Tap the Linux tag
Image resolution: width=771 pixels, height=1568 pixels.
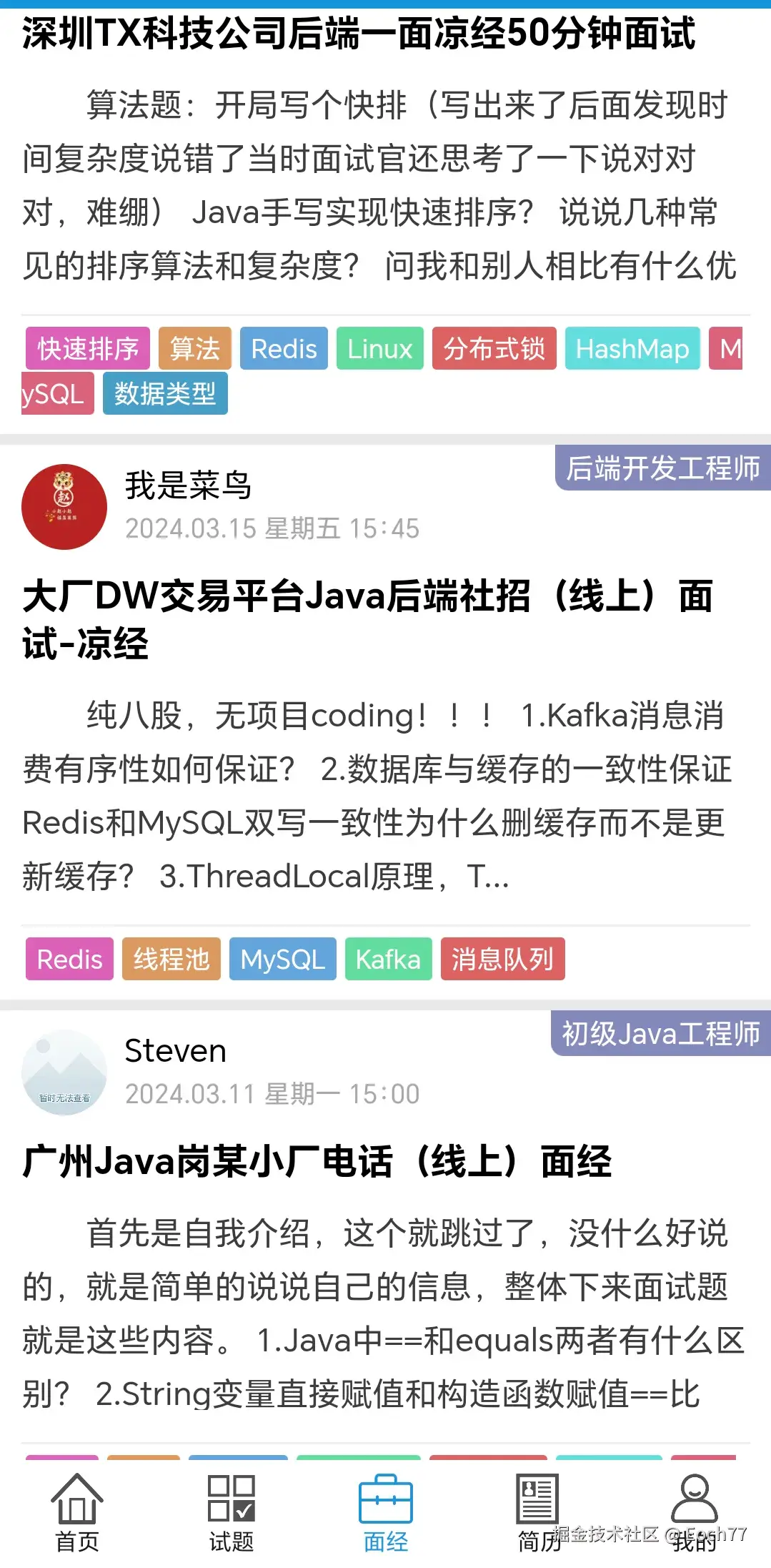coord(379,349)
